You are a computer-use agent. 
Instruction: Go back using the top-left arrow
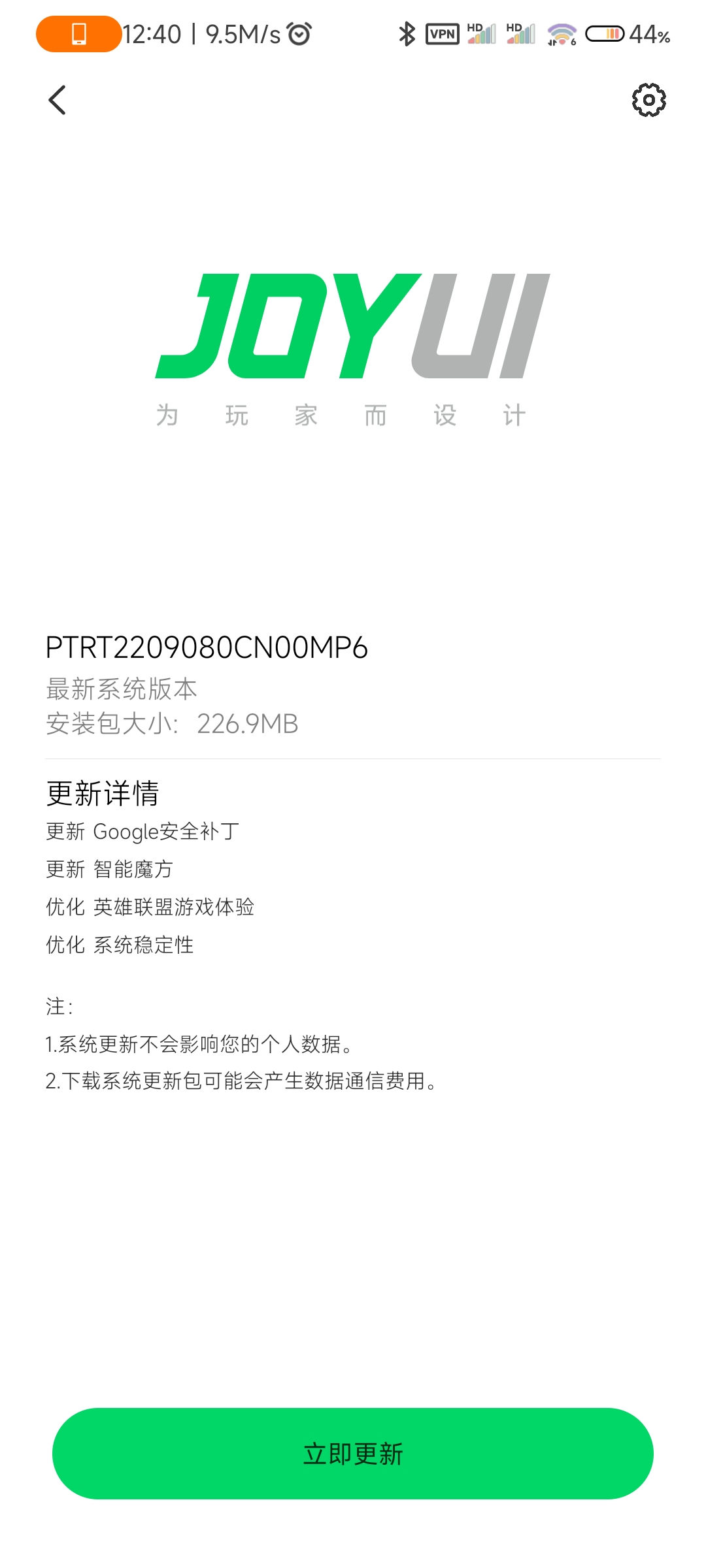[58, 100]
